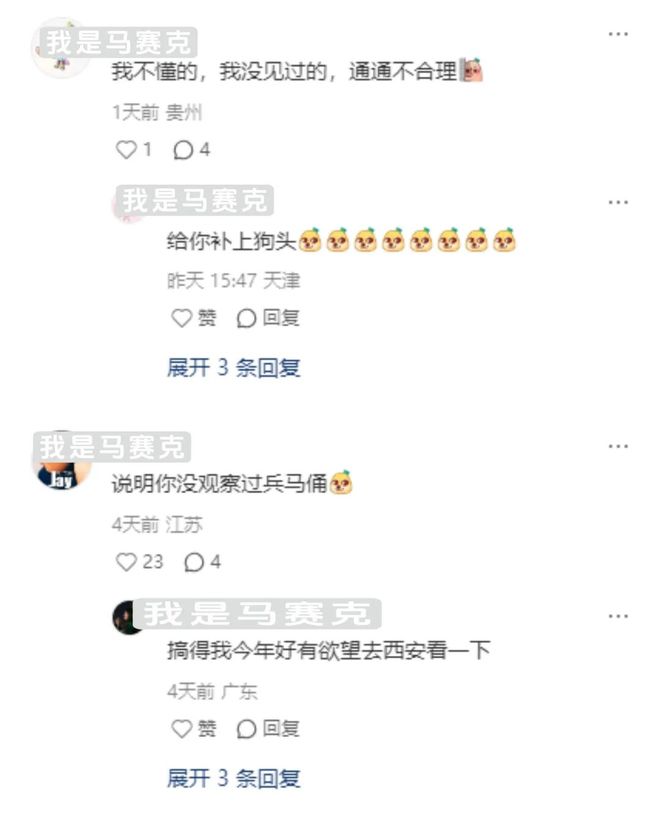This screenshot has width=660, height=821.
Task: Reply to "搞得我今年好有欲望去西安看一下"
Action: [247, 729]
